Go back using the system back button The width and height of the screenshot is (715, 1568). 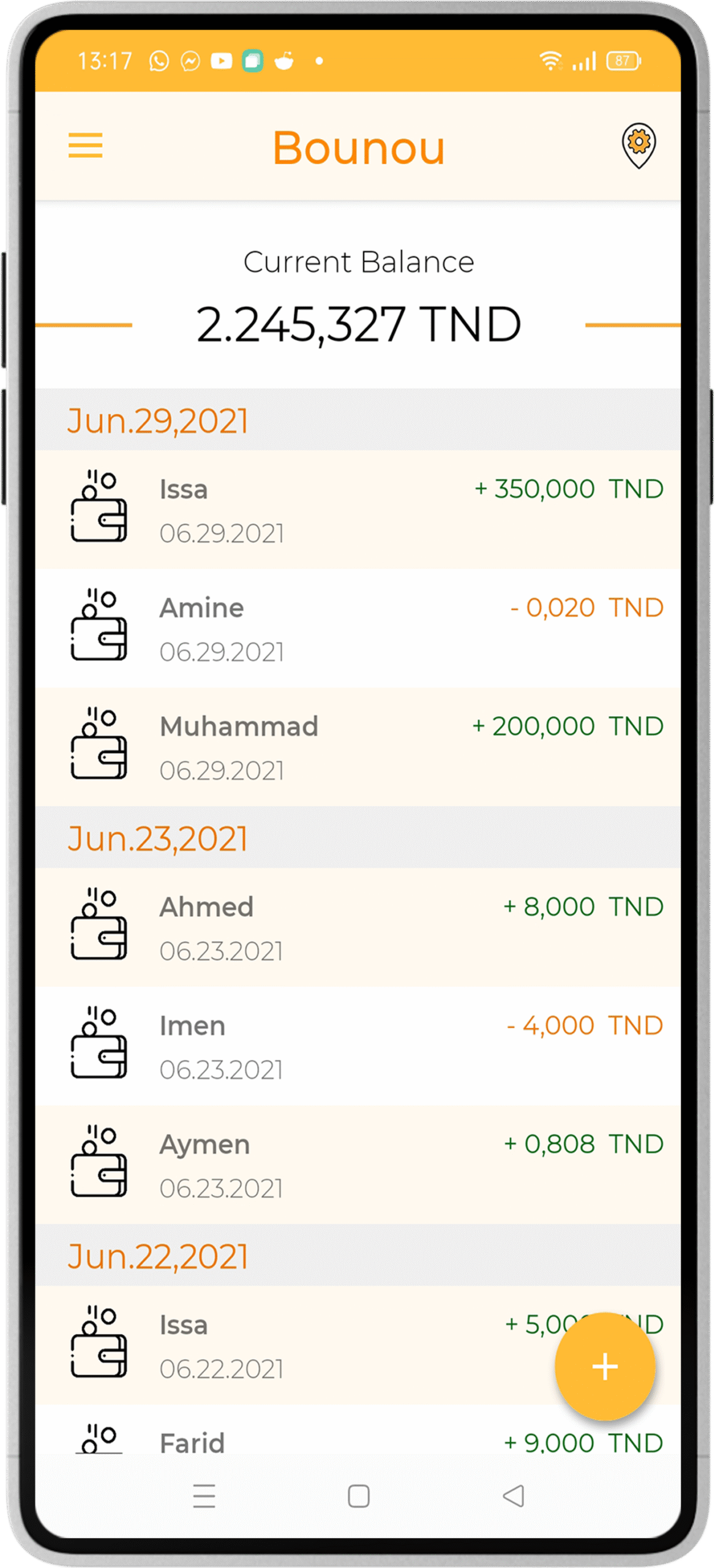(513, 1496)
